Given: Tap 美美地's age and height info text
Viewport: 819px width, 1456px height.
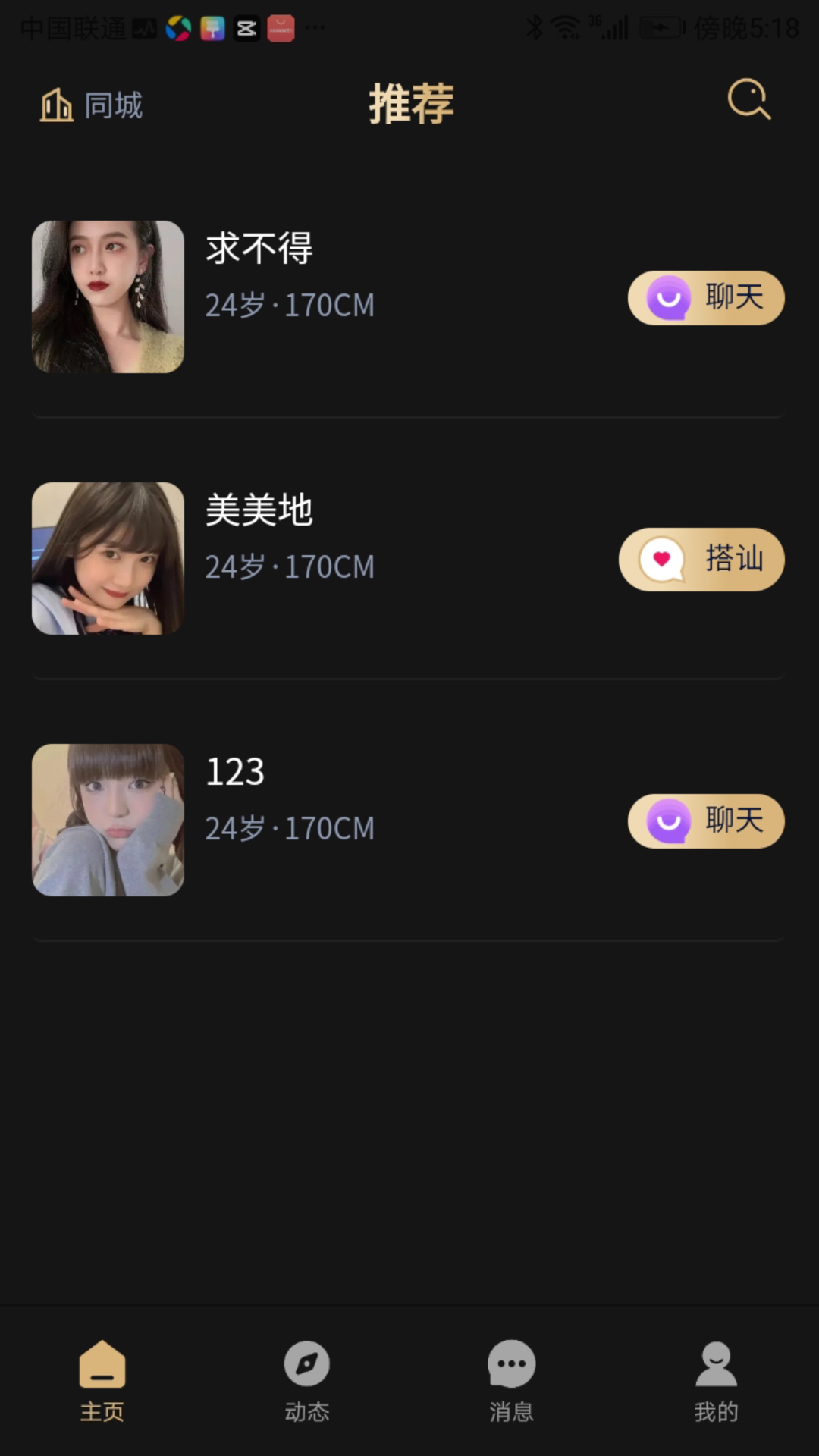Looking at the screenshot, I should [x=290, y=567].
